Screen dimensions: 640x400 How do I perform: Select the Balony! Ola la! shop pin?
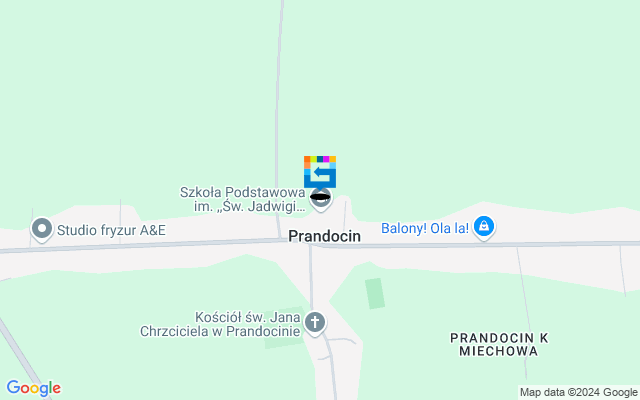[x=484, y=227]
